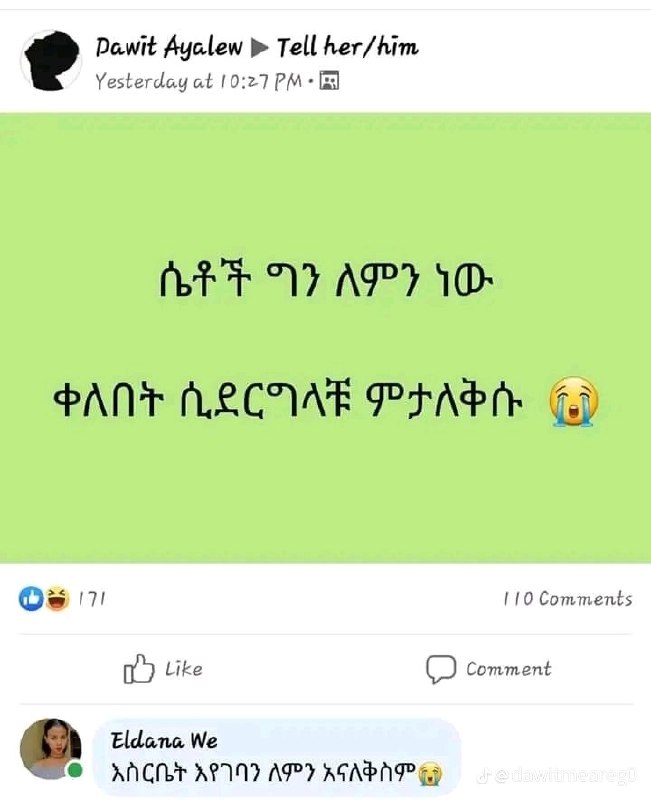Comment on the post

(489, 668)
